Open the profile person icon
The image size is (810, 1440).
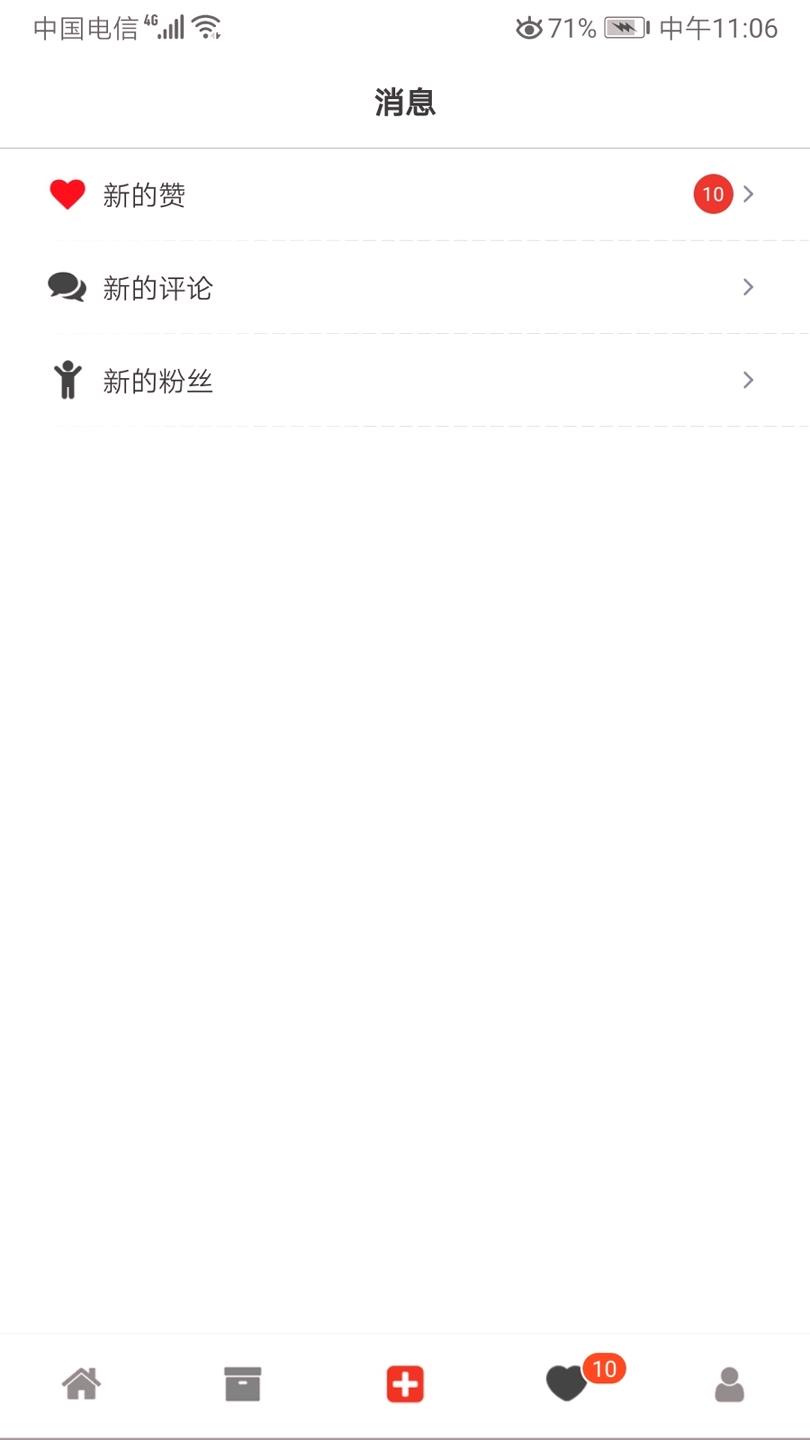coord(729,1384)
